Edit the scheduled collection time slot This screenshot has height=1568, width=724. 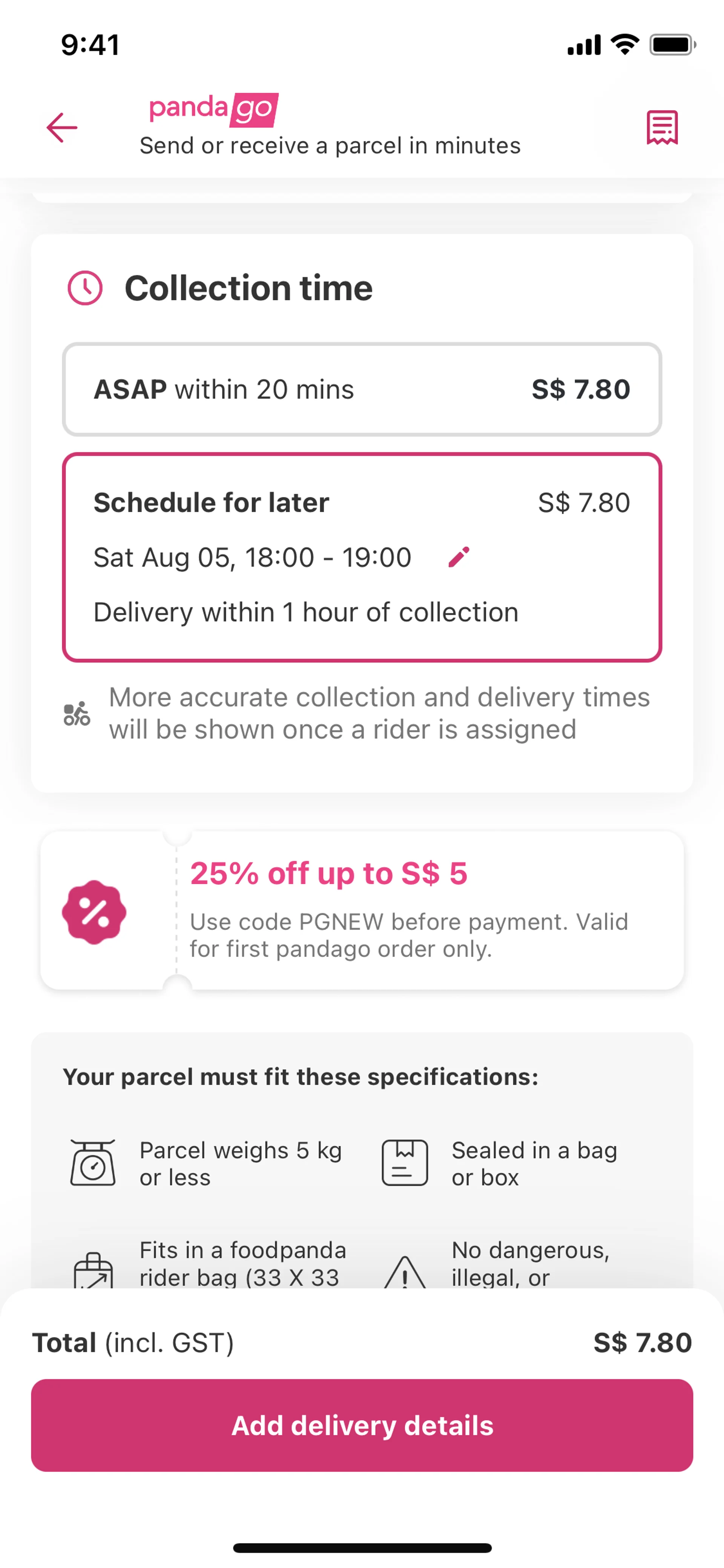click(x=459, y=557)
